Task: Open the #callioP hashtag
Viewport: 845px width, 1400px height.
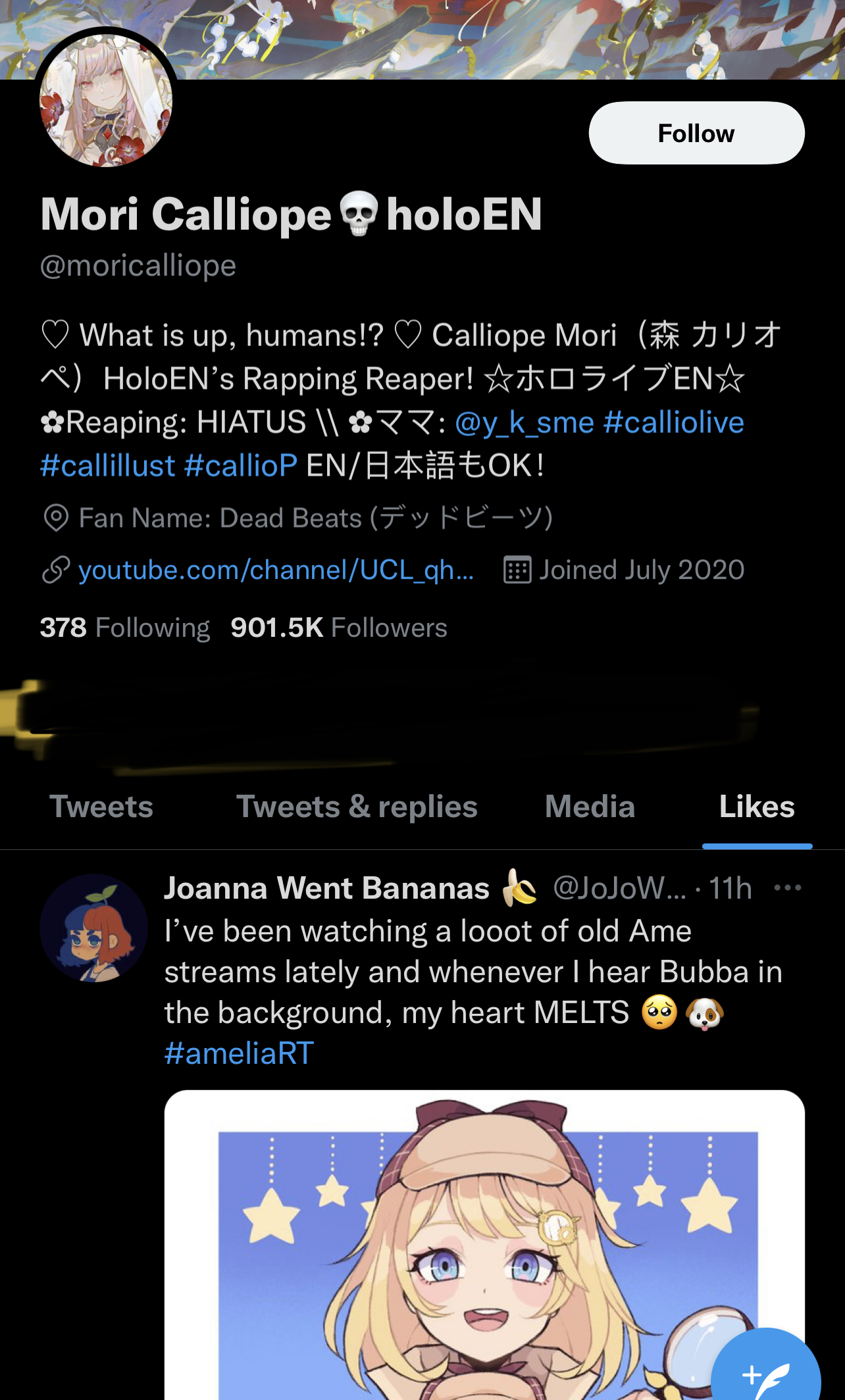Action: tap(241, 466)
